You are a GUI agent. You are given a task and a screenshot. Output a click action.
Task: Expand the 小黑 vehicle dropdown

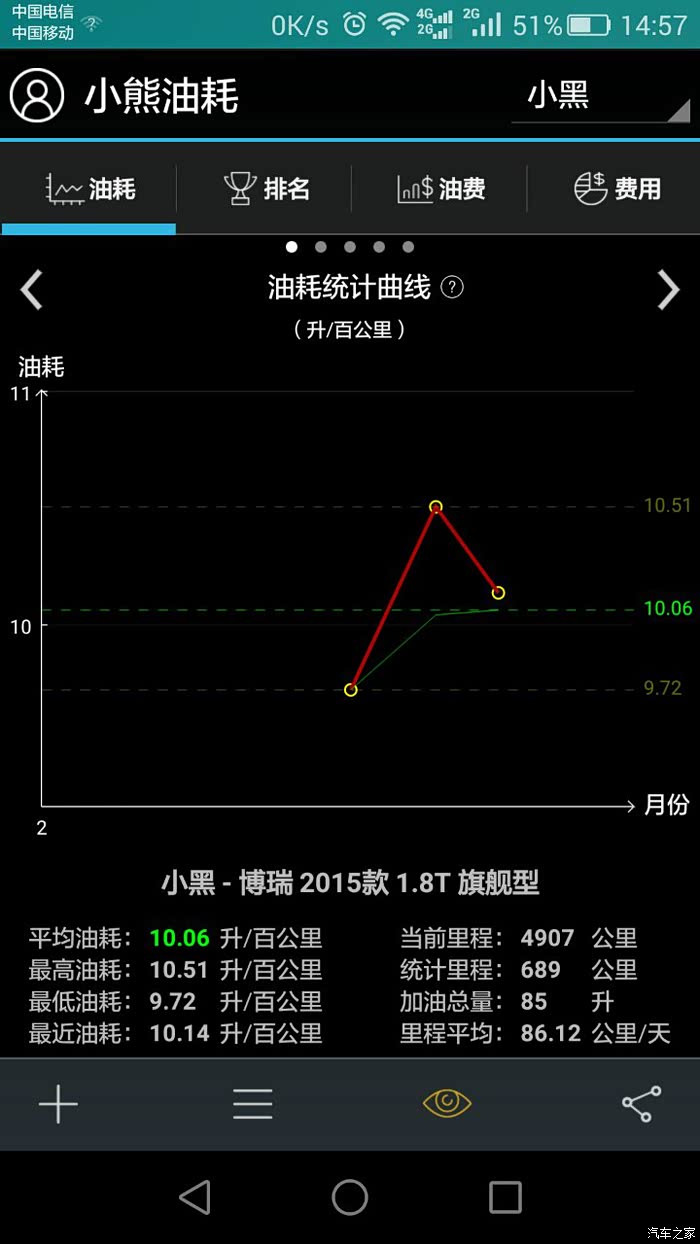tap(601, 97)
